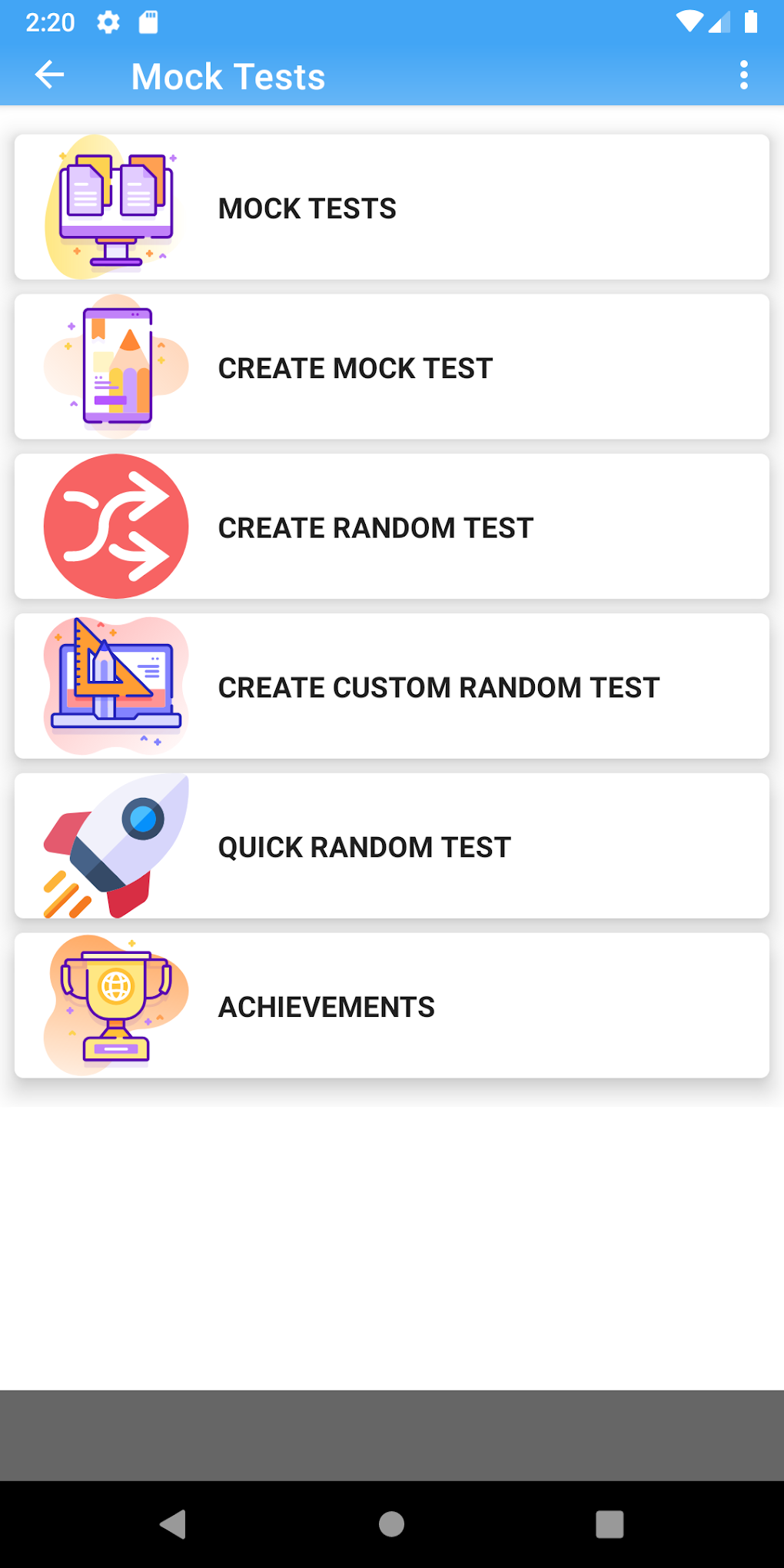This screenshot has height=1568, width=784.
Task: Open the three-dot overflow menu
Action: pos(743,75)
